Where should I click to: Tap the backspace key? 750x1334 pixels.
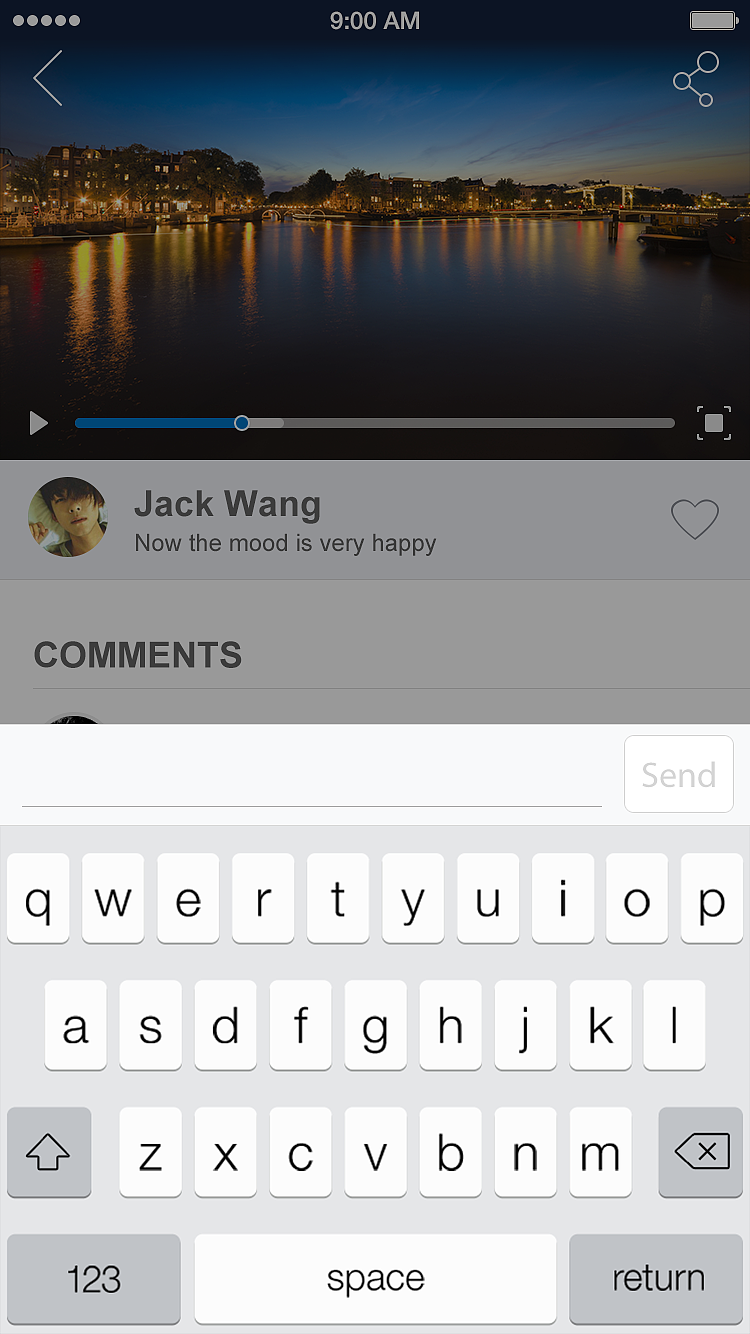pyautogui.click(x=702, y=1153)
